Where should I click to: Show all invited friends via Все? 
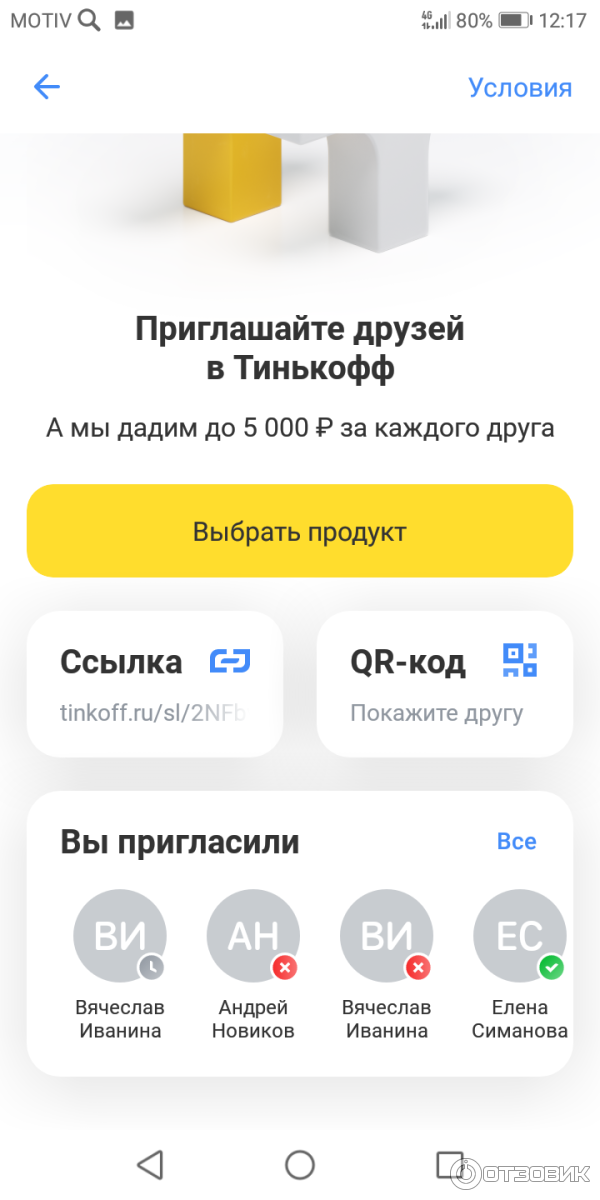tap(516, 842)
